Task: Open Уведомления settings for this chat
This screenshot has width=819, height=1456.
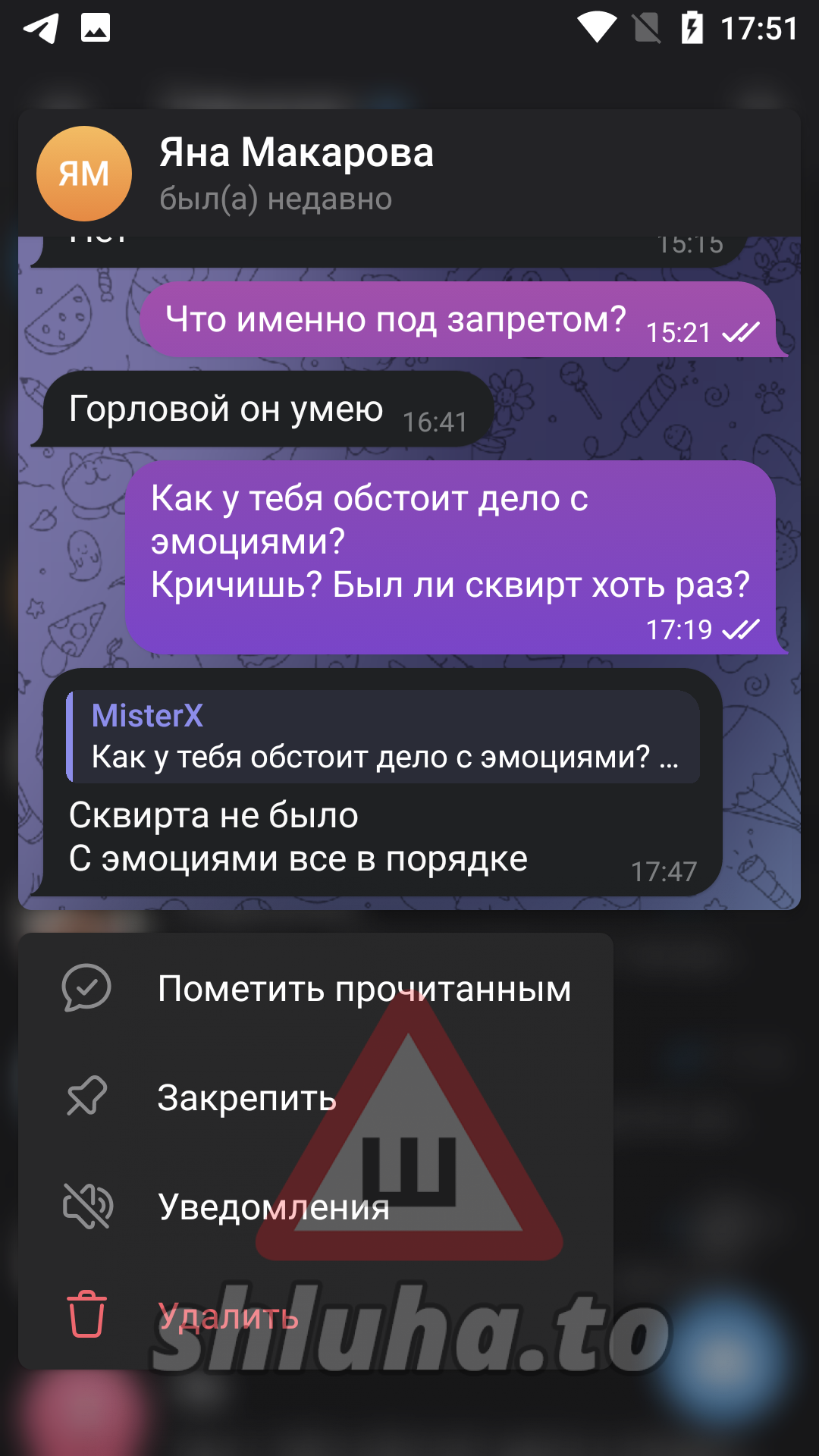Action: coord(315,1207)
